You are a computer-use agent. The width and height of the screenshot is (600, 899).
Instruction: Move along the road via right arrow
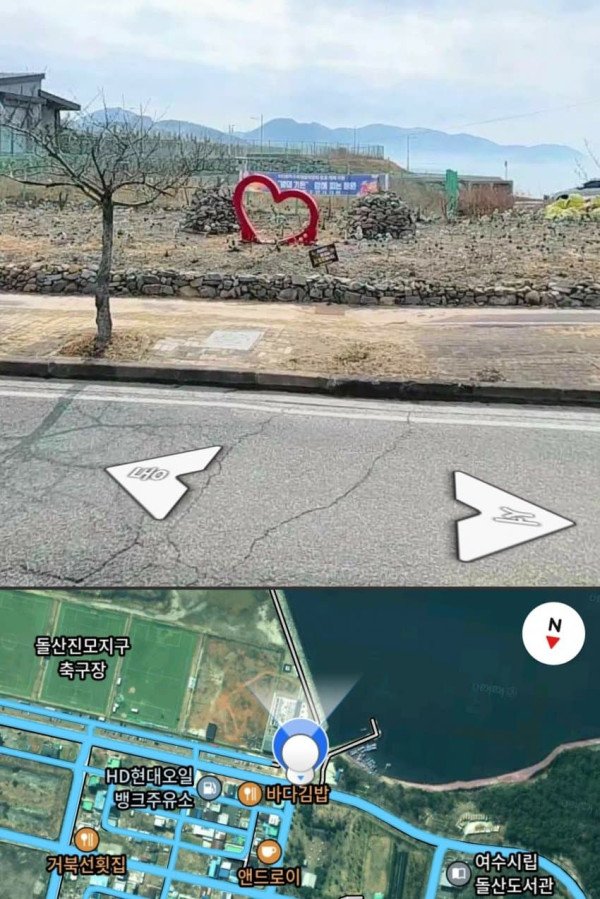click(510, 516)
